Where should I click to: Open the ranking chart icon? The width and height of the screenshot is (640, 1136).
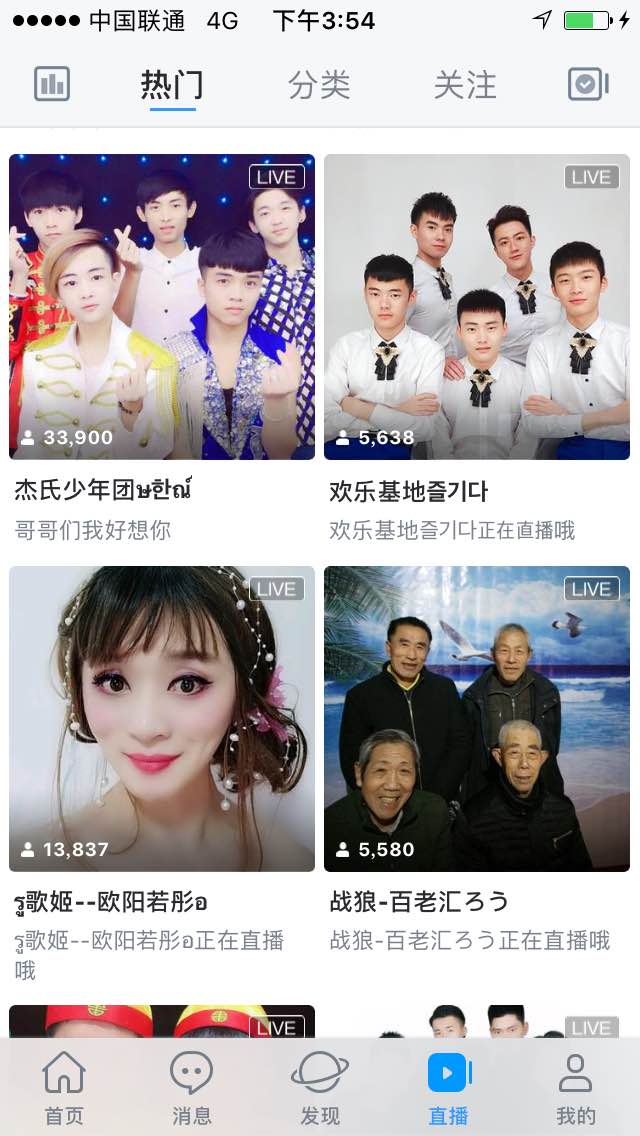[x=52, y=84]
